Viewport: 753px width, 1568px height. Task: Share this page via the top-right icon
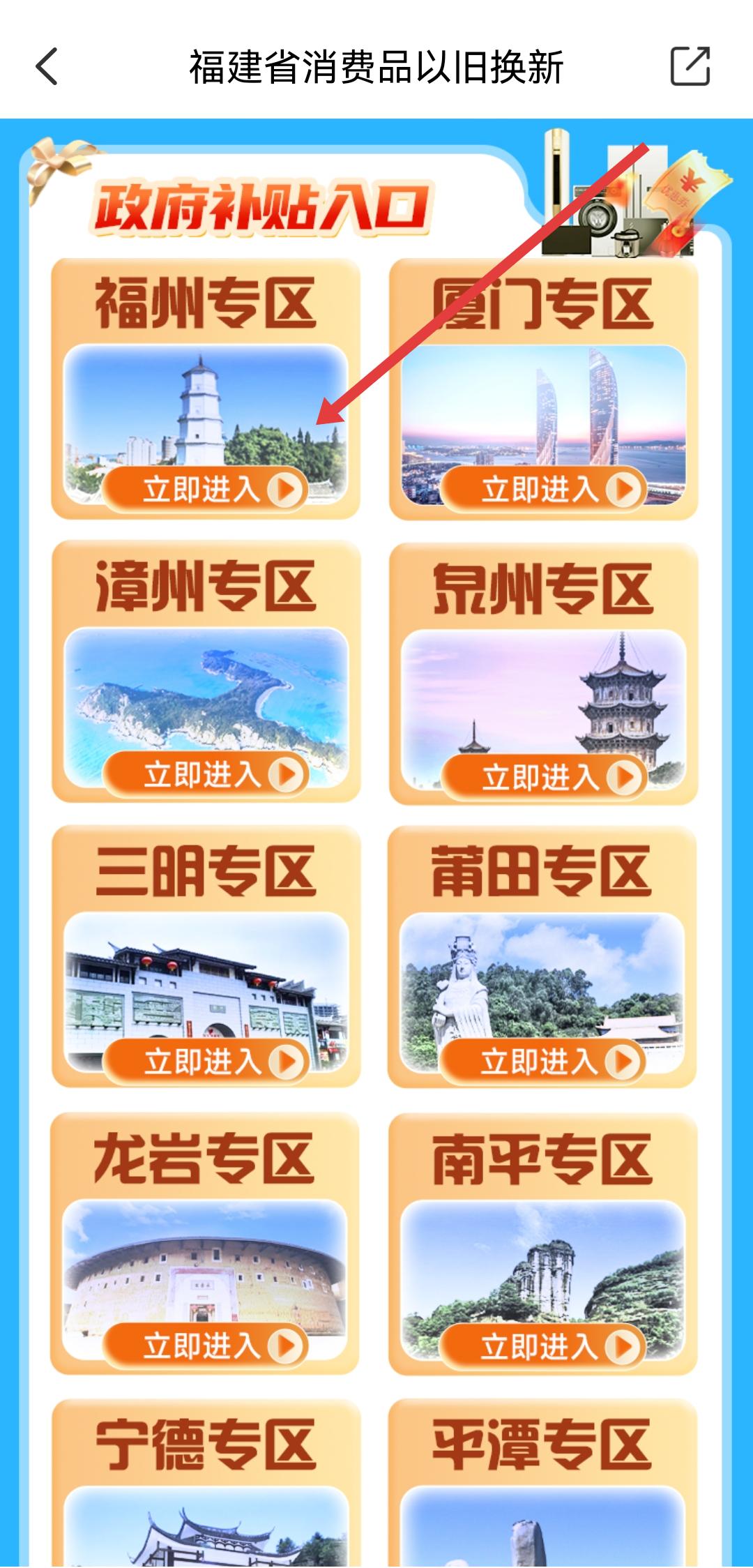[x=690, y=67]
